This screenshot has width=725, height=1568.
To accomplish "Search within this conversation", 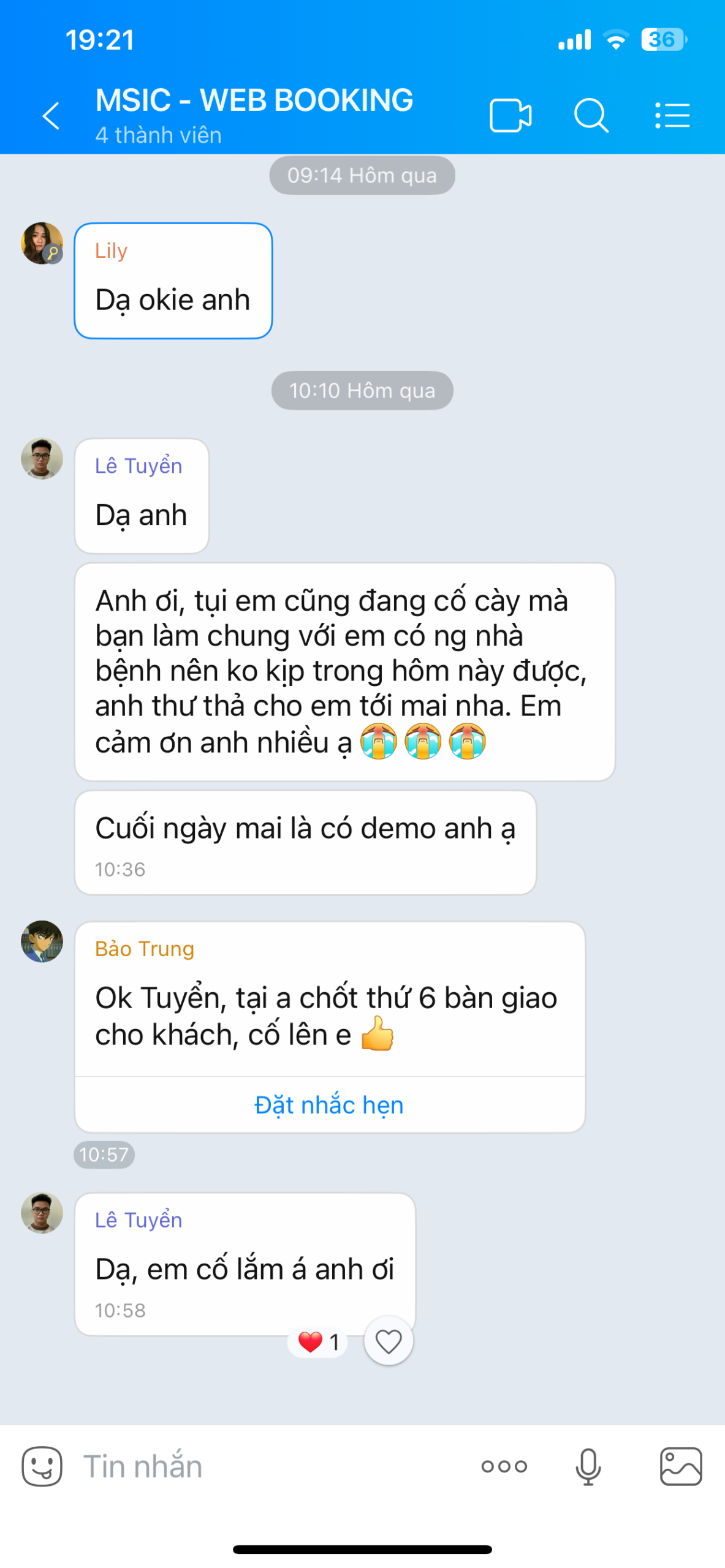I will coord(591,115).
